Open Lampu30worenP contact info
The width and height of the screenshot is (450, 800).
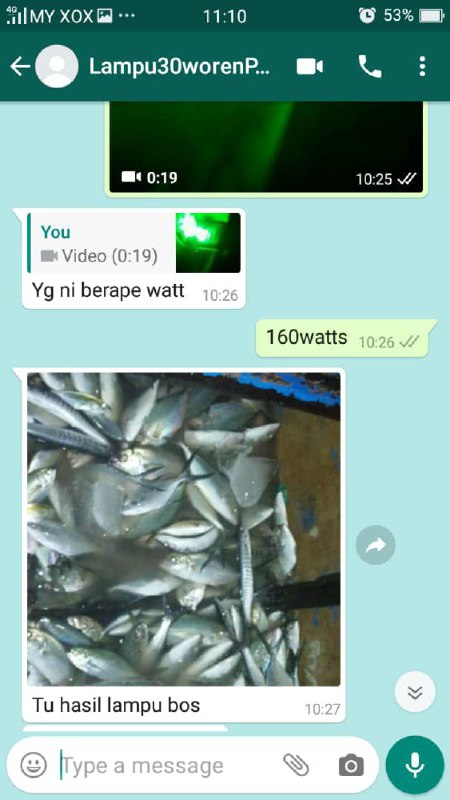[x=180, y=66]
